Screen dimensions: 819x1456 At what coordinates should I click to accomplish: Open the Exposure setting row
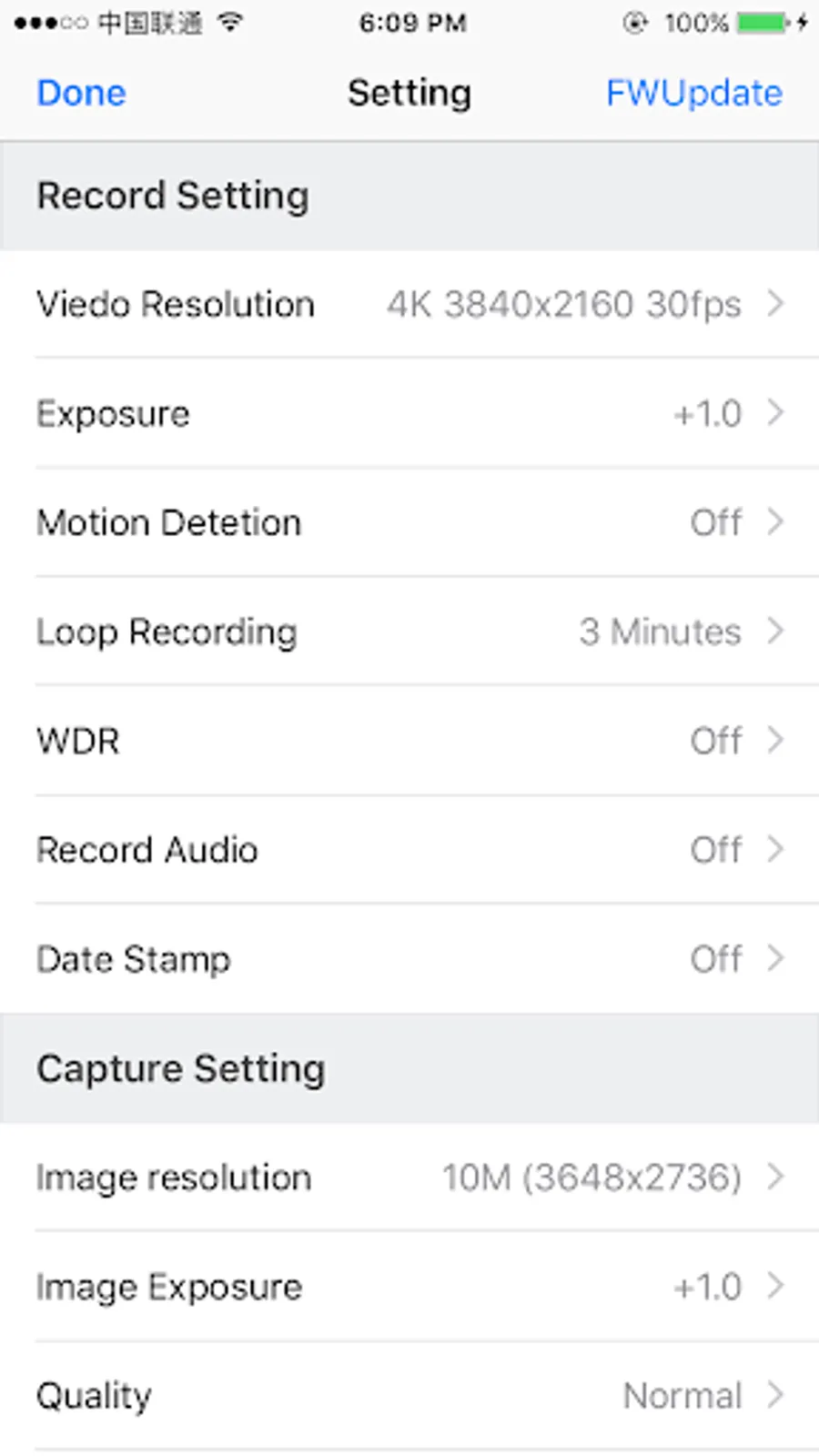click(x=409, y=413)
